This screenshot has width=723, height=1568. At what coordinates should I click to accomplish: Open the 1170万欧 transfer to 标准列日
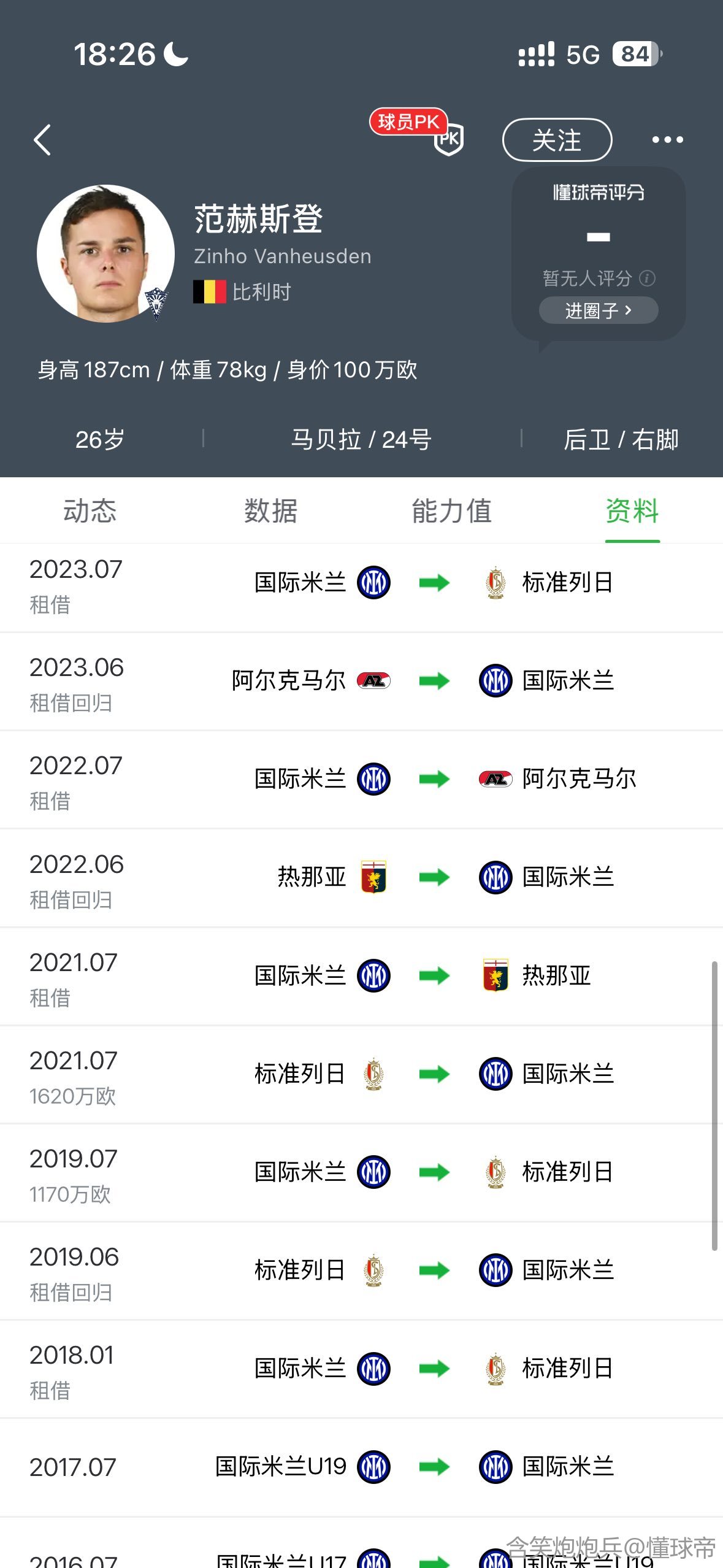pyautogui.click(x=361, y=1172)
